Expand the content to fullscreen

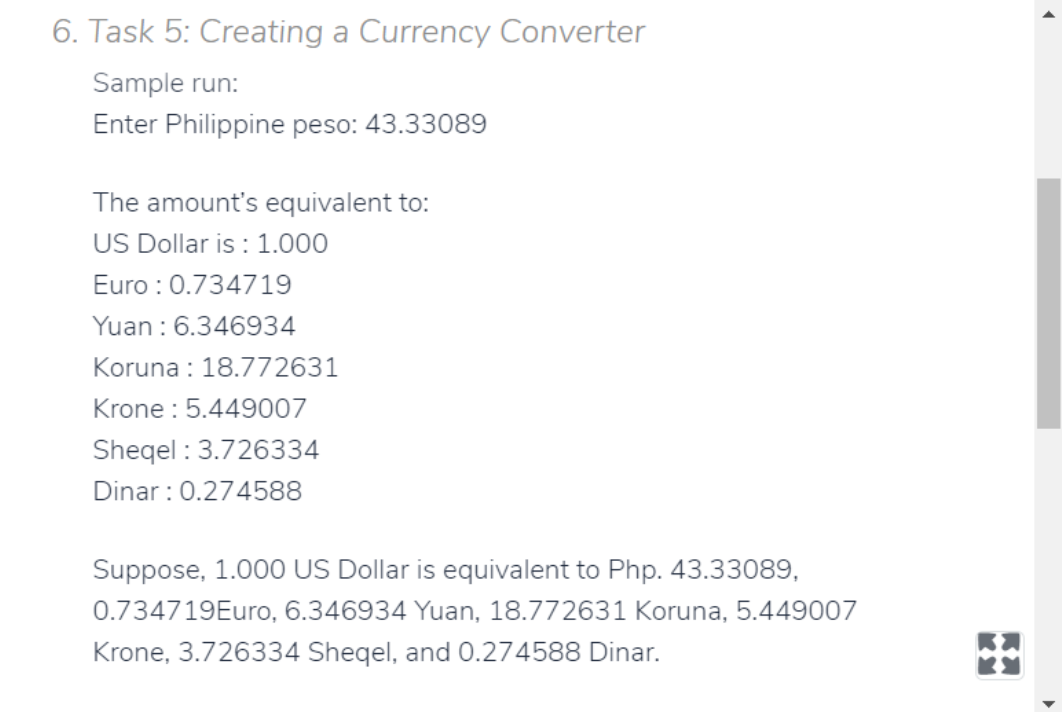pos(999,655)
